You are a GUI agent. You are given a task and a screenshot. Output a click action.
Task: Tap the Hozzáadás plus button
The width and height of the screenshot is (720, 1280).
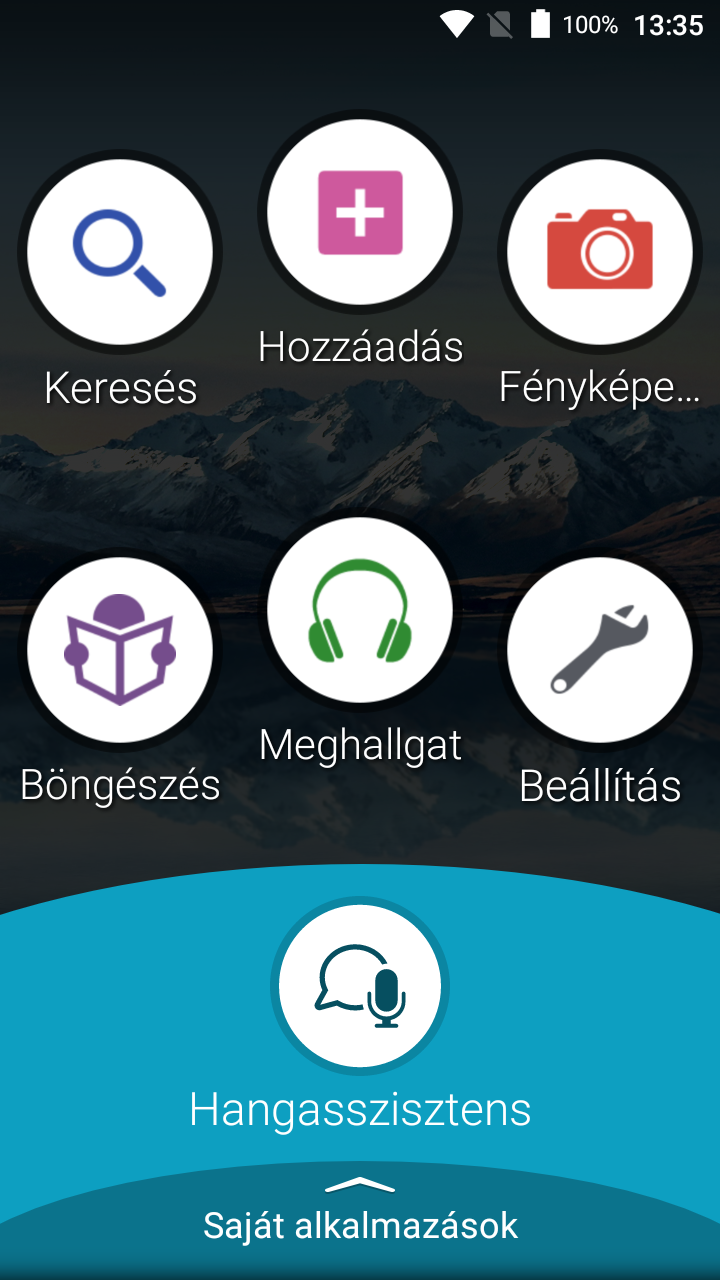pos(360,212)
